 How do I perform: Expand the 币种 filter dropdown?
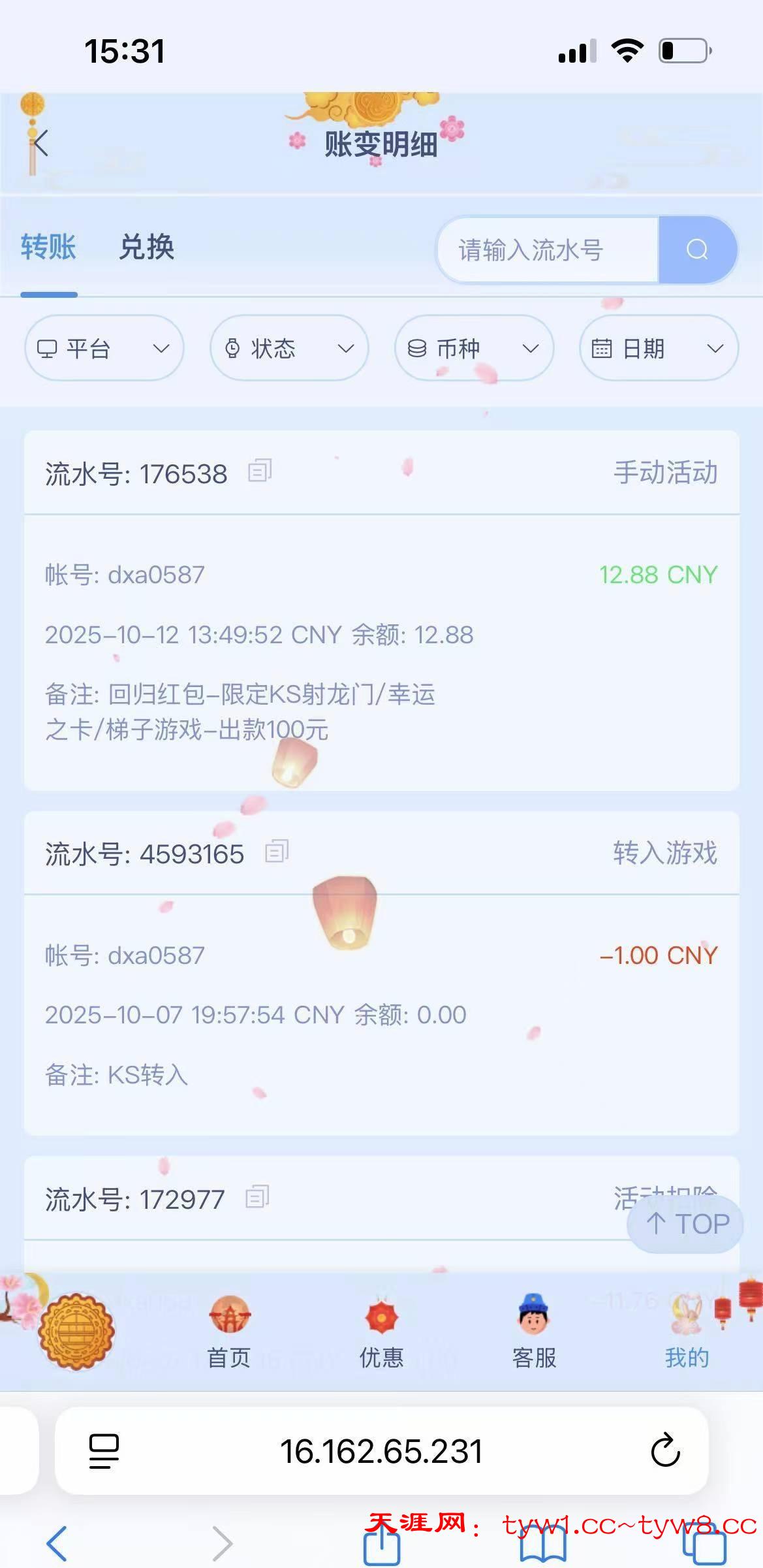pos(474,348)
